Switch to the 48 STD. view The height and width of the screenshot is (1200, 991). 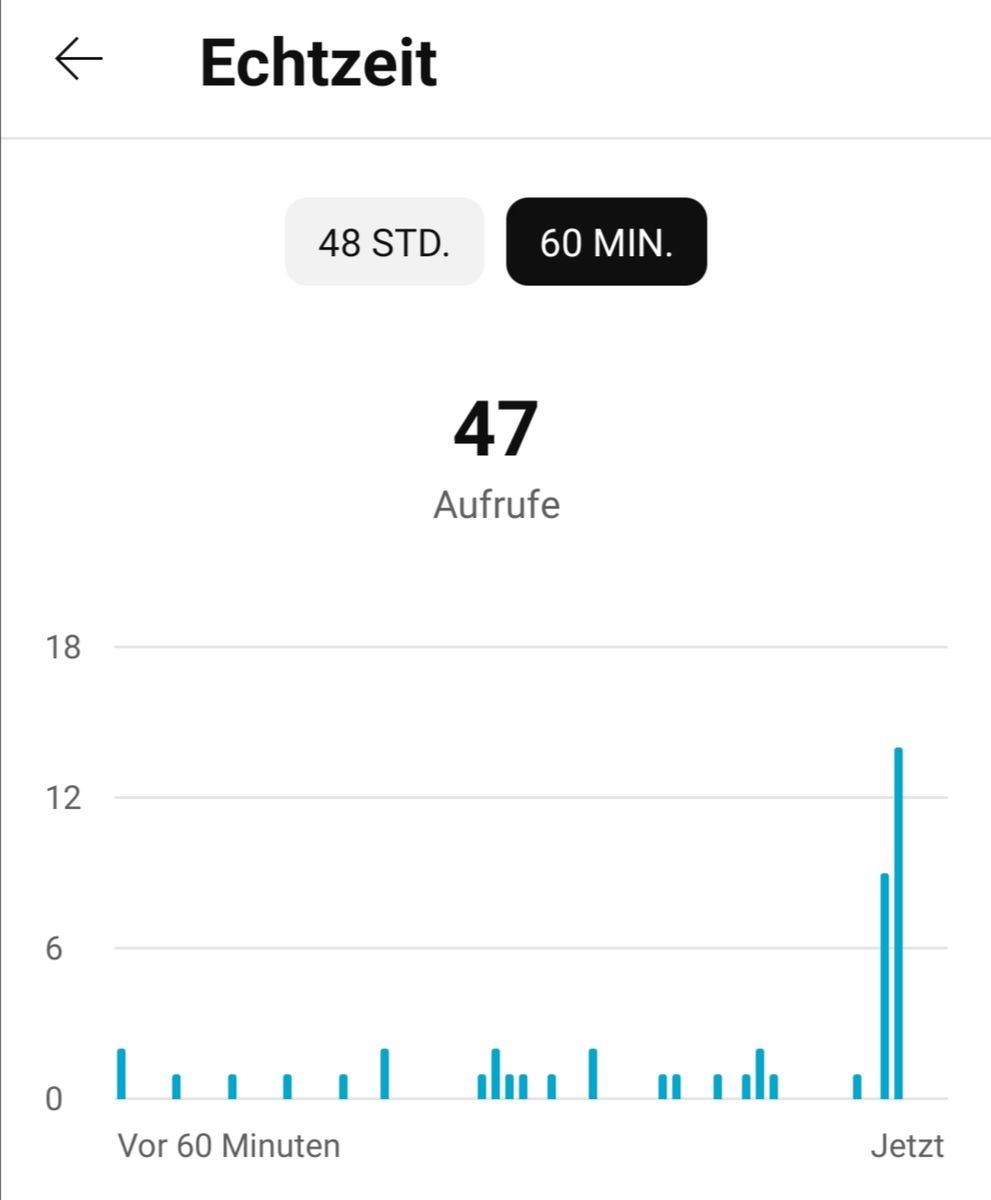click(x=384, y=242)
